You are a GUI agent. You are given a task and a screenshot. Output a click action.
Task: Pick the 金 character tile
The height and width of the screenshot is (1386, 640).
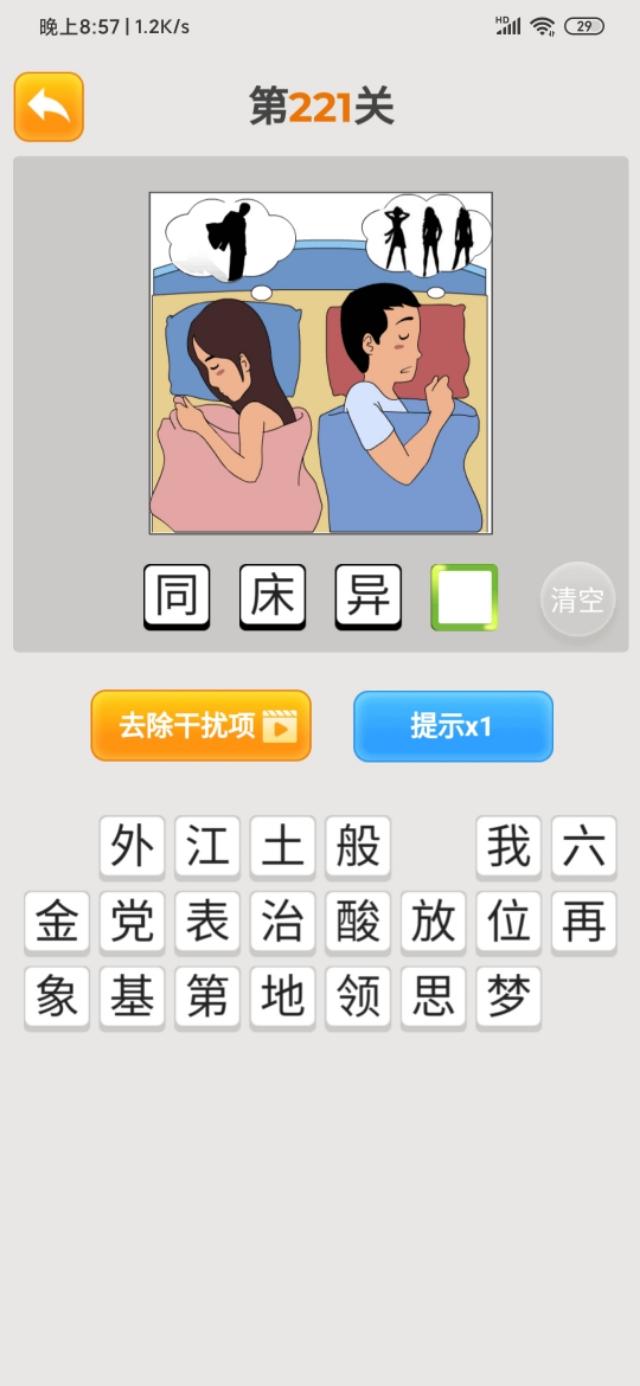pyautogui.click(x=57, y=923)
